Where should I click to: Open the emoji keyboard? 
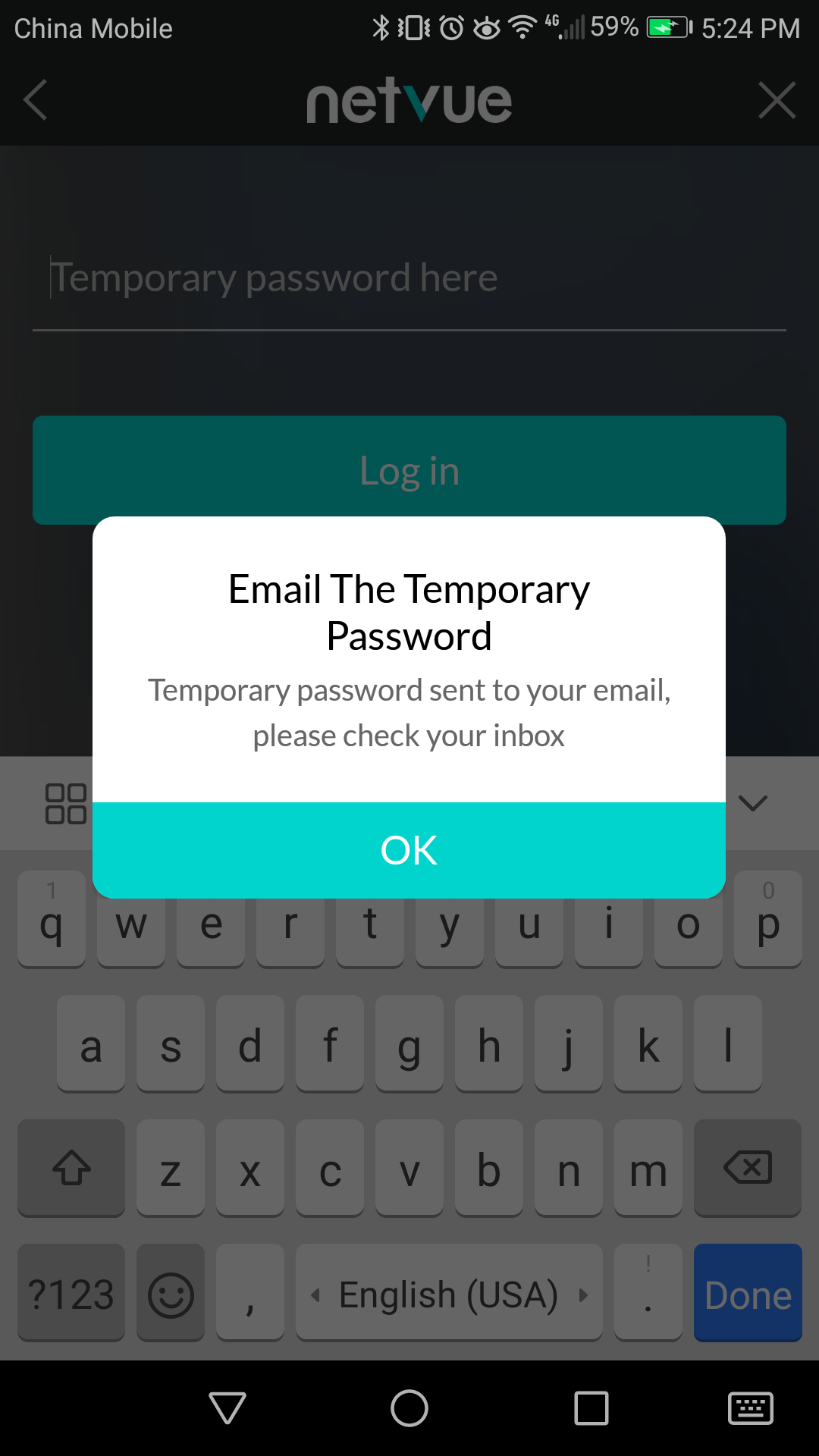[x=171, y=1293]
